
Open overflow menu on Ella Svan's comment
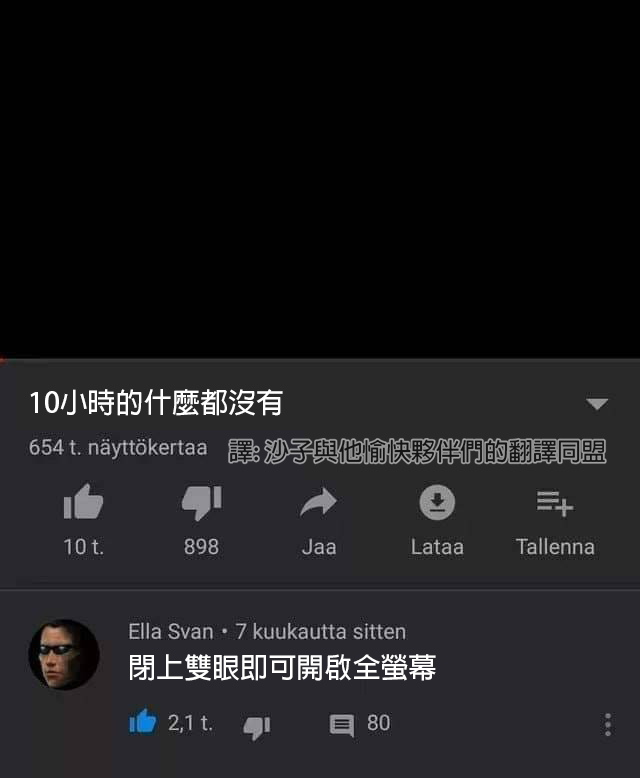[x=607, y=724]
